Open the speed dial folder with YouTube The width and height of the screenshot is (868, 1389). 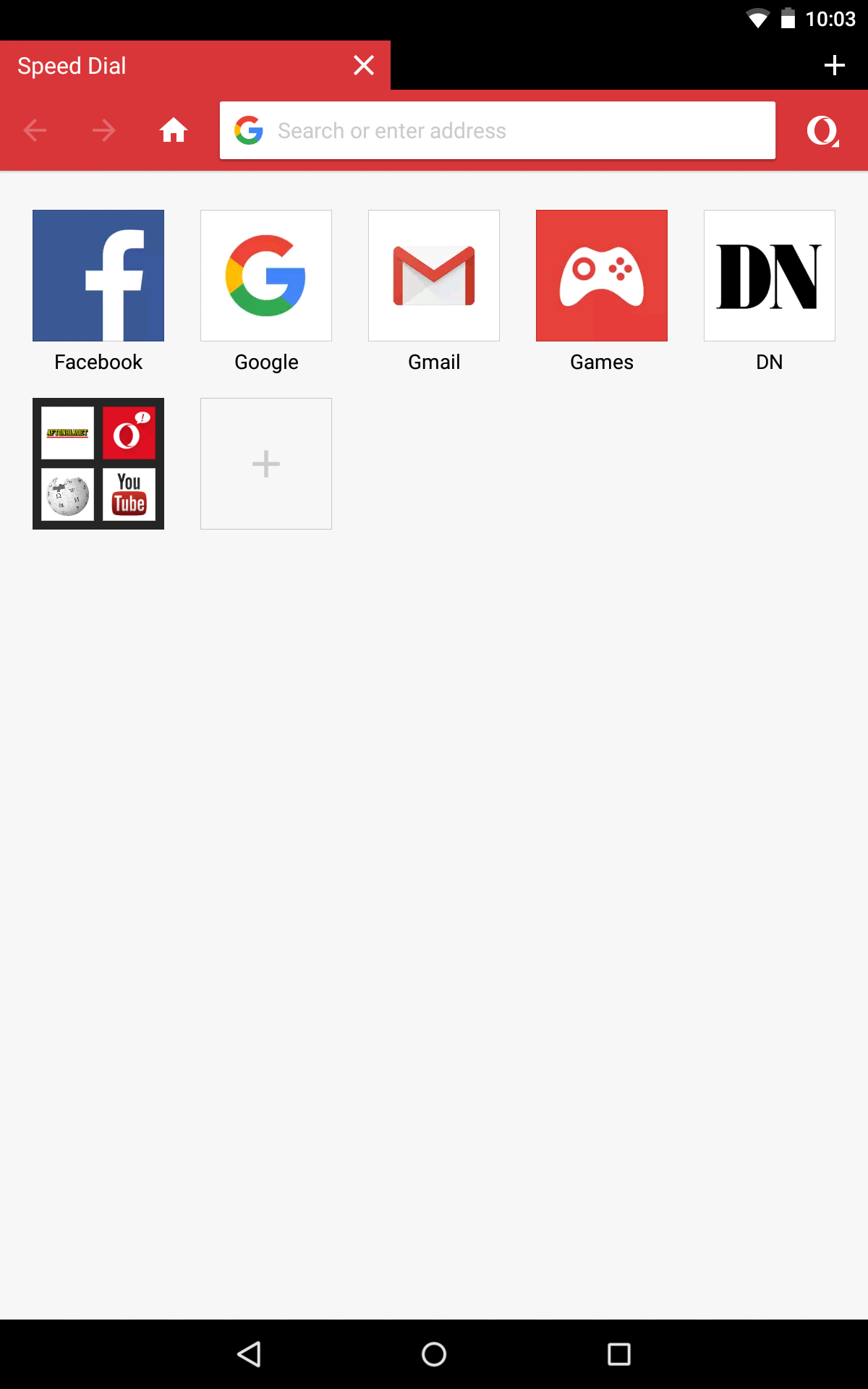(98, 463)
